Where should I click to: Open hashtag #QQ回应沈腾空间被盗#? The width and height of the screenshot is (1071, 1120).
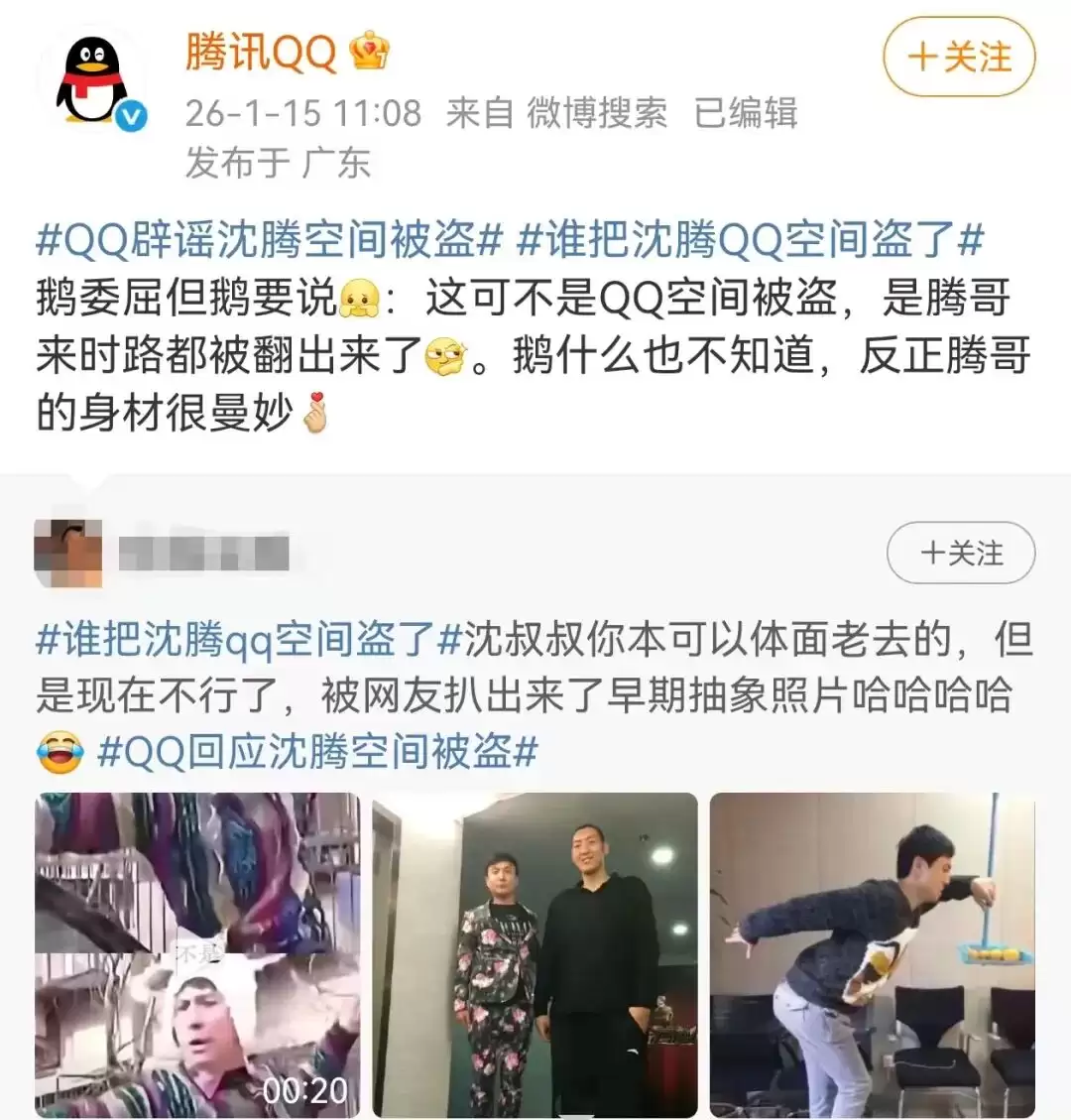pos(317,752)
